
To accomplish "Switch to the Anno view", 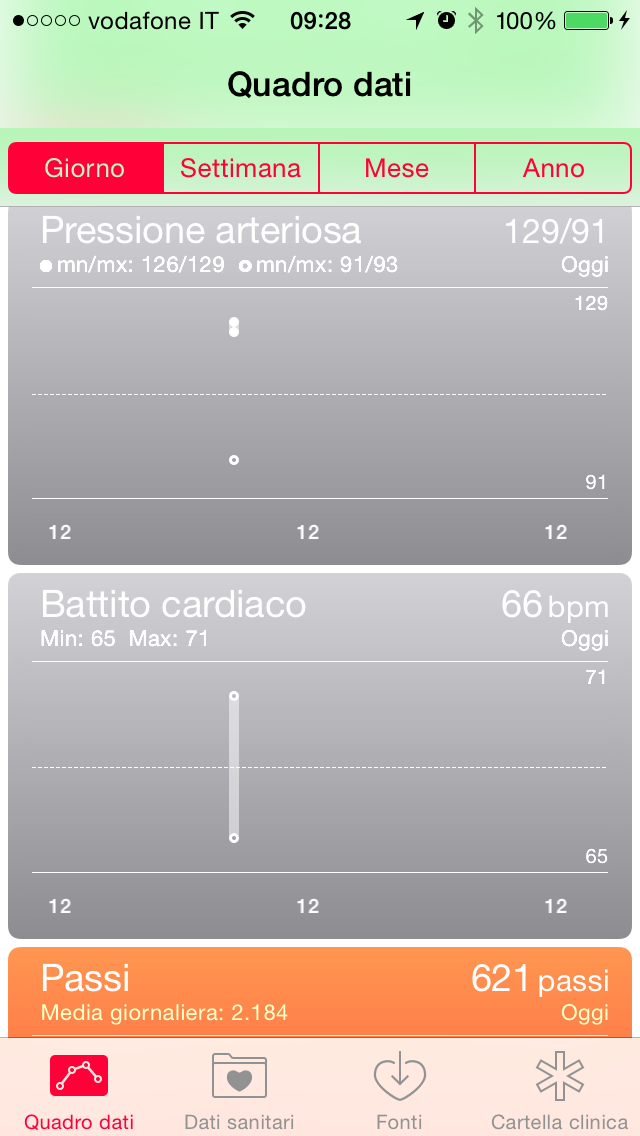I will click(x=553, y=168).
